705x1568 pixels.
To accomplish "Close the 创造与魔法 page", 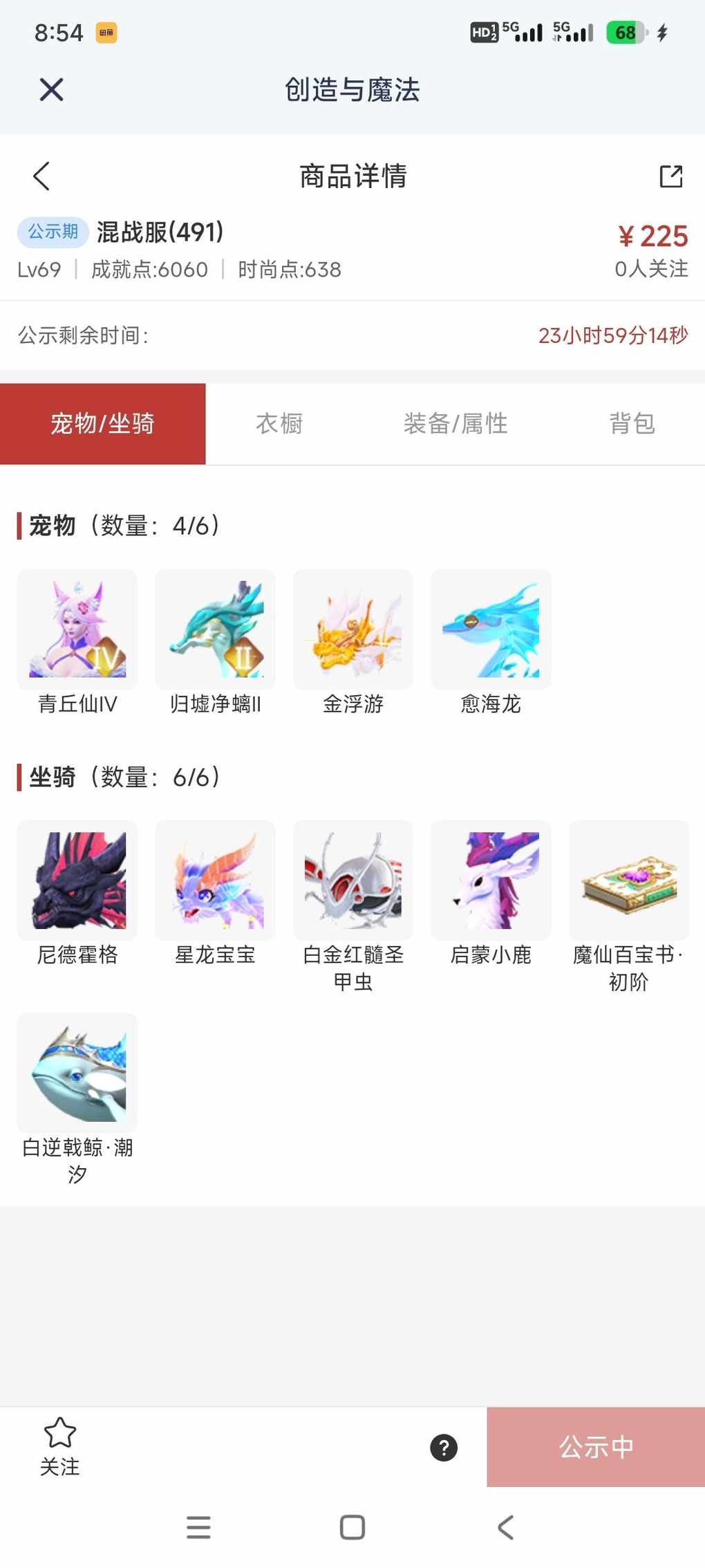I will 51,90.
